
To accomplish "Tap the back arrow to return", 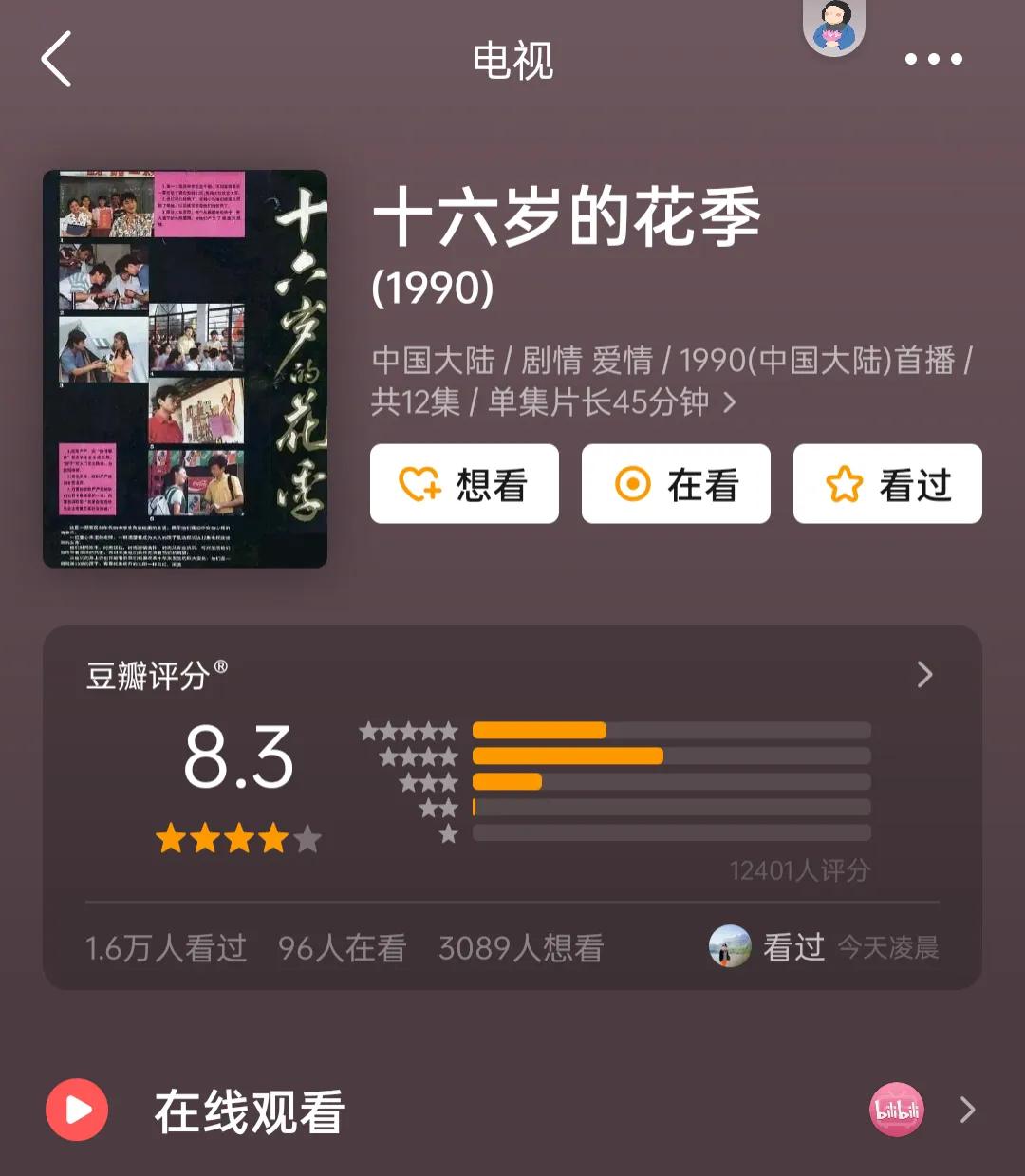I will click(x=54, y=61).
